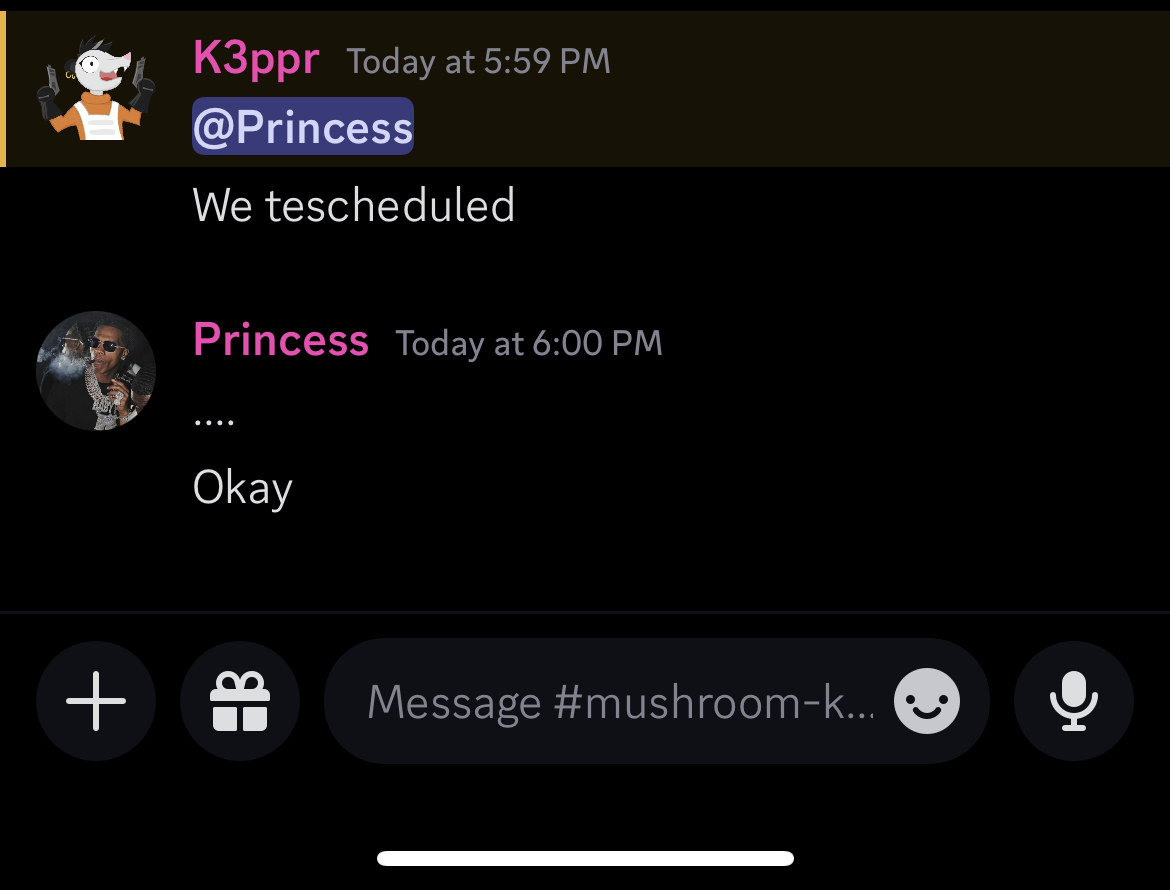Open the plus attachment menu

point(96,701)
